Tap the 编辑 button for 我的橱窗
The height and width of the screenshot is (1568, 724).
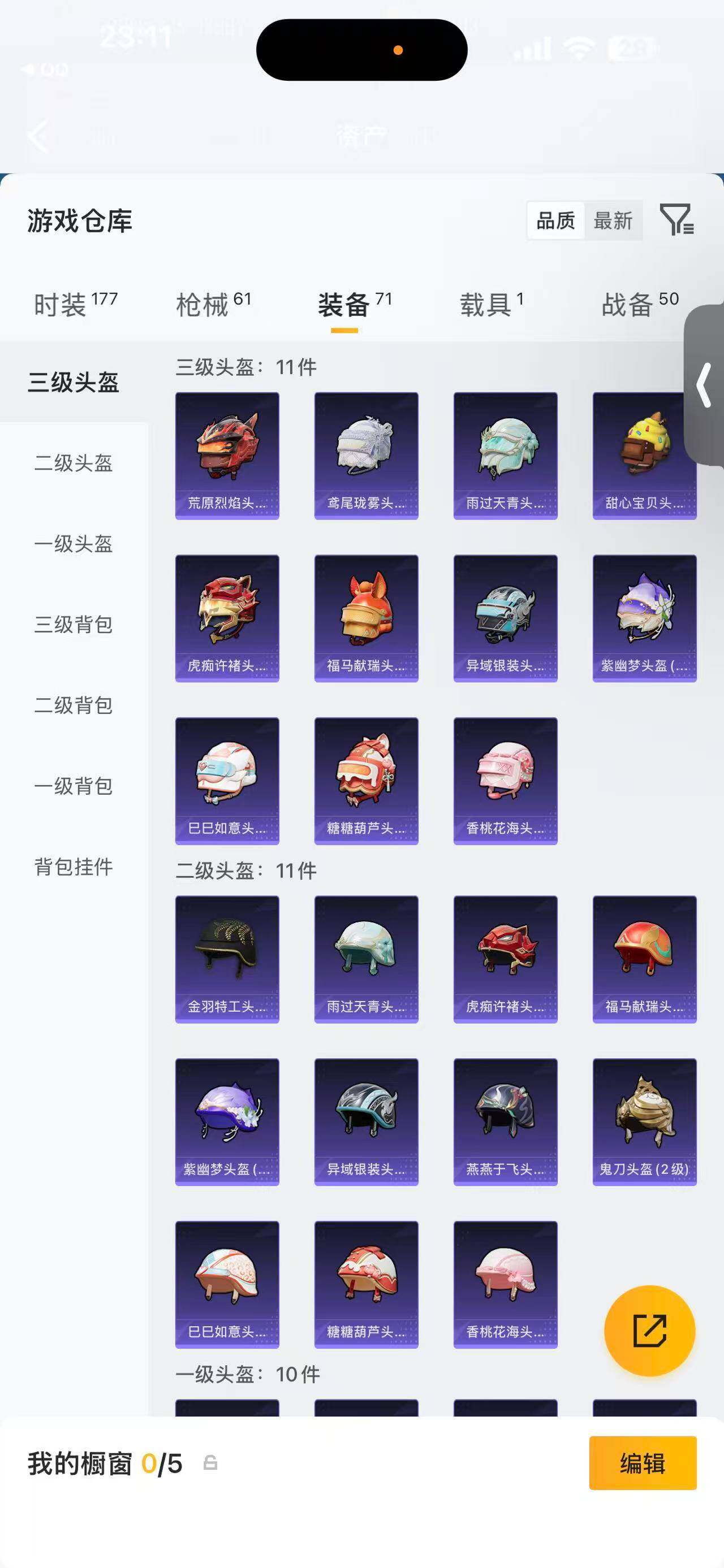(643, 1463)
